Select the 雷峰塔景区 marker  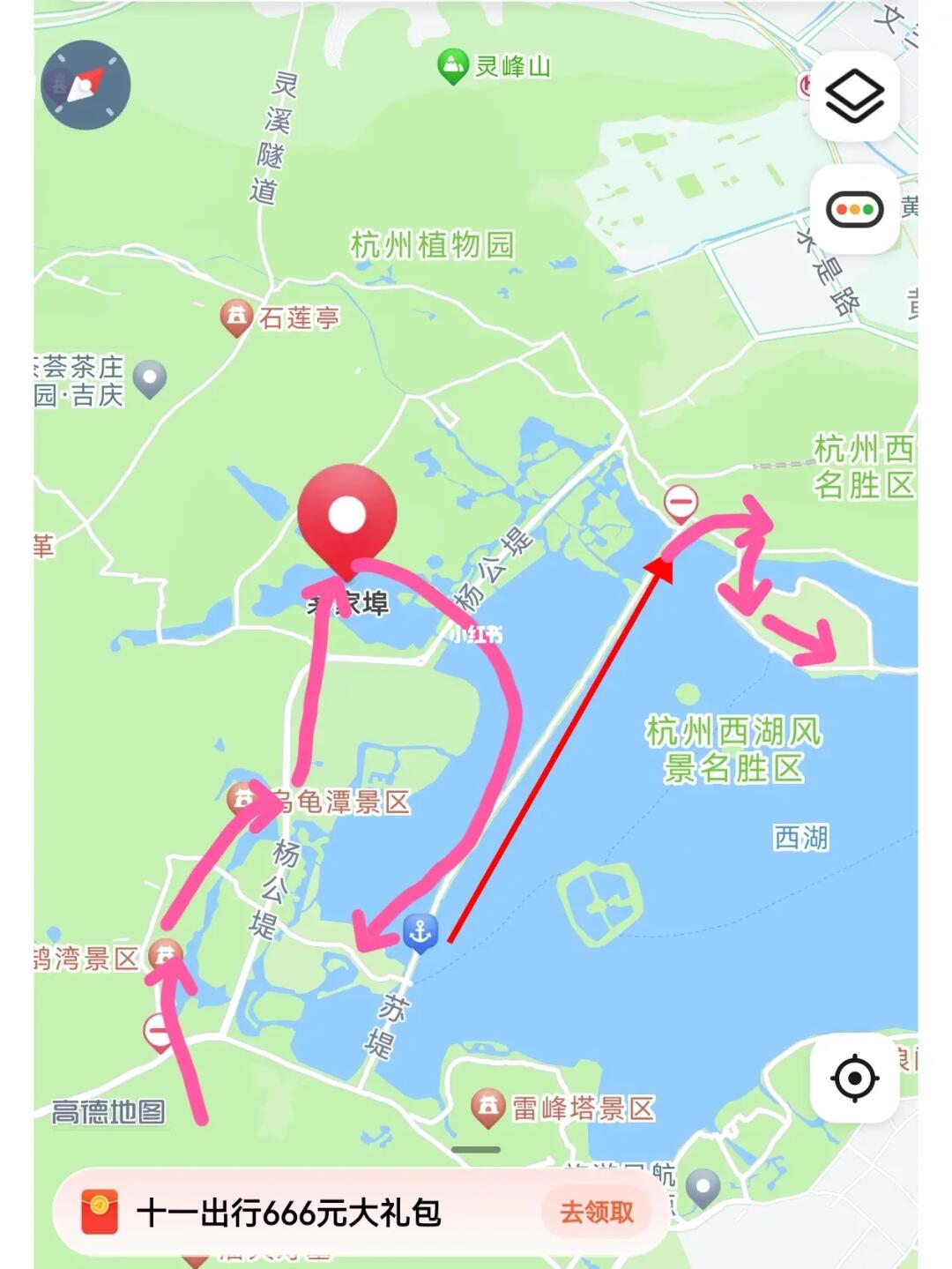(487, 1109)
